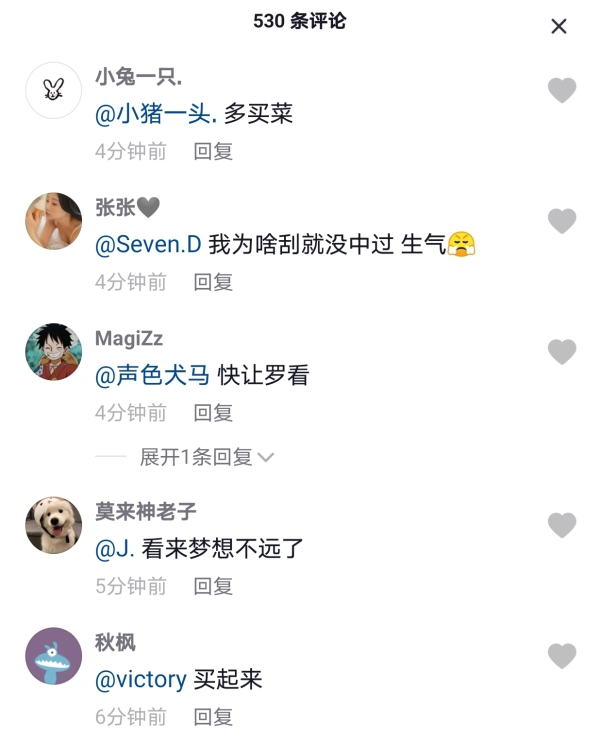Image resolution: width=600 pixels, height=743 pixels.
Task: Open the @声色犬马 mention
Action: (x=152, y=375)
